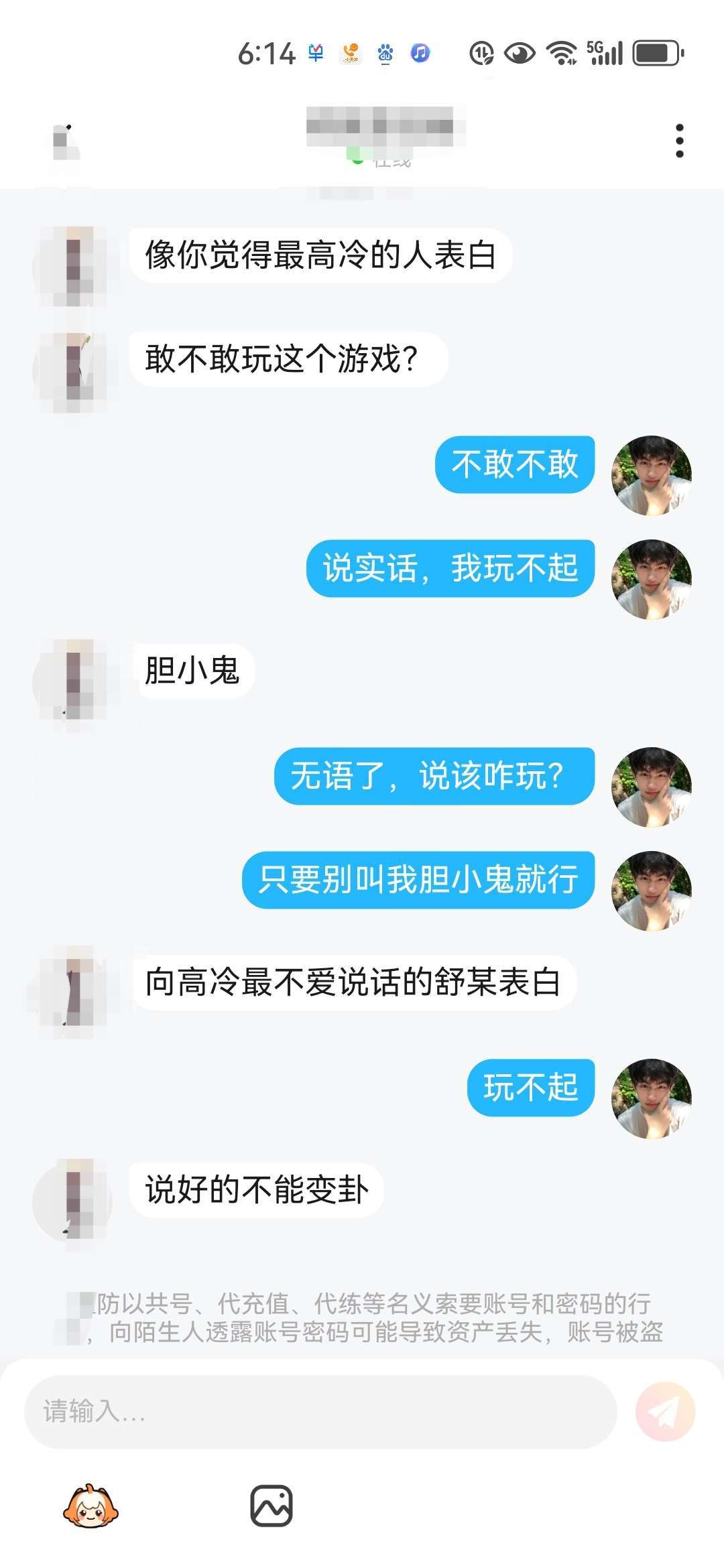Tap the 请输入 message input field
This screenshot has height=1568, width=724.
(320, 1411)
